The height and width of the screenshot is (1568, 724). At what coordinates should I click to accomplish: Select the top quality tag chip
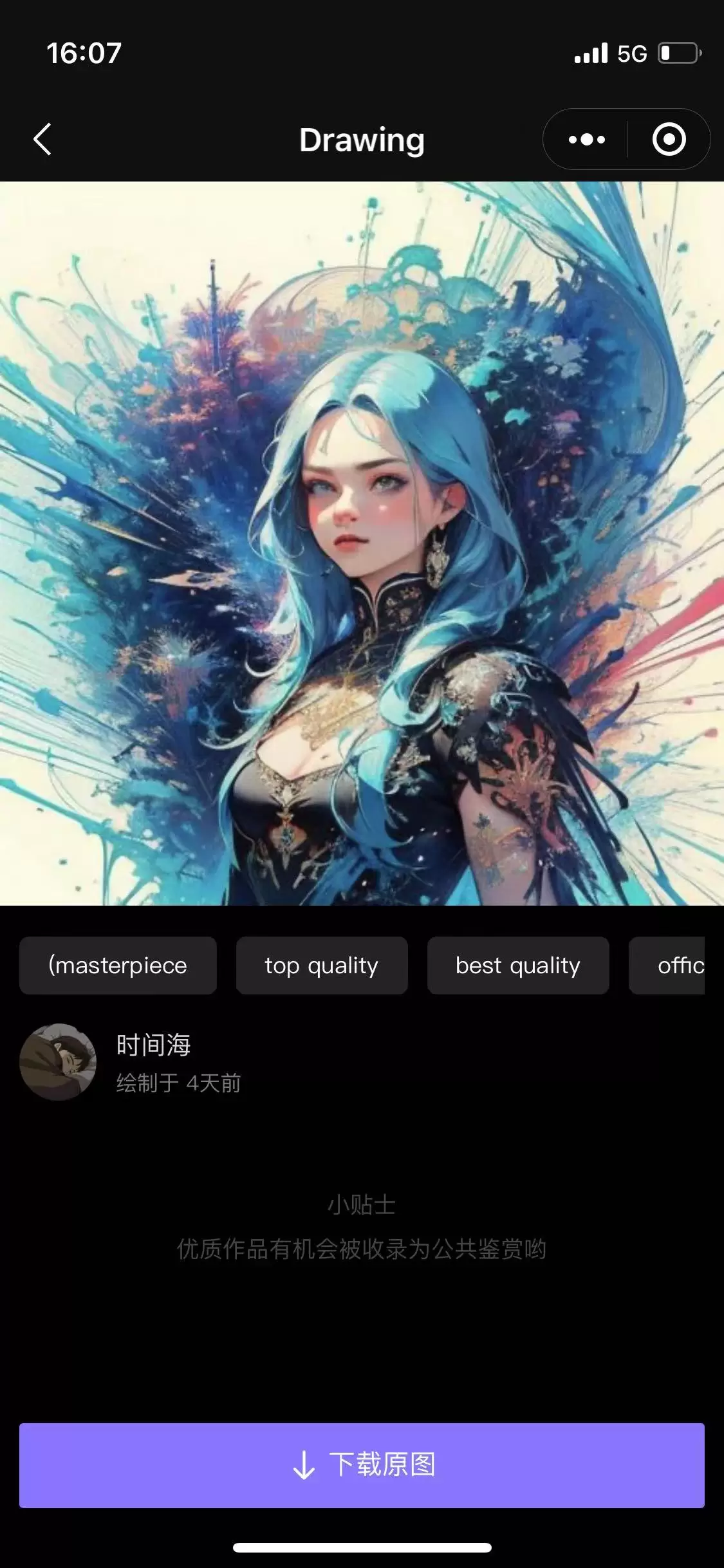[x=322, y=966]
